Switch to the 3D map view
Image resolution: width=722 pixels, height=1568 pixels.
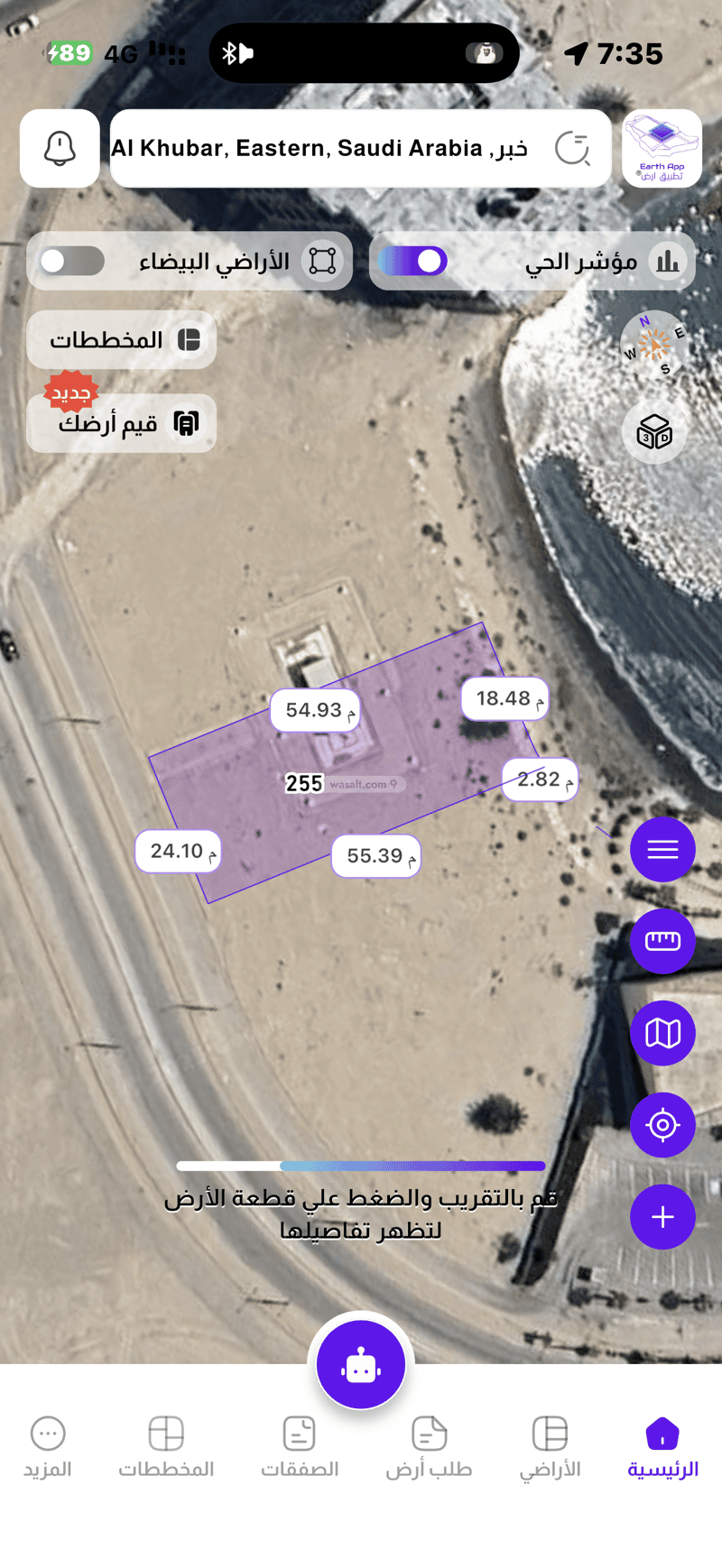[x=654, y=432]
